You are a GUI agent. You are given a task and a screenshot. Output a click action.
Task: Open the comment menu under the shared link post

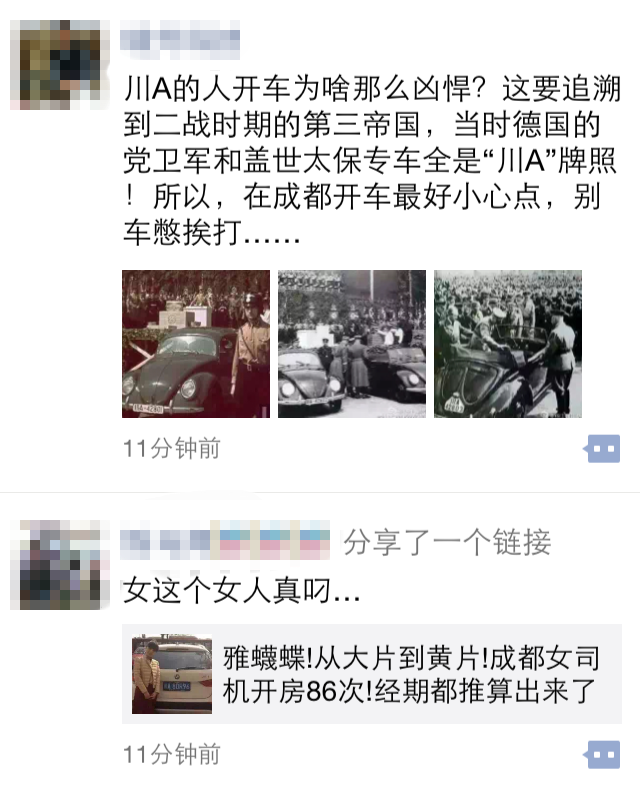click(603, 754)
